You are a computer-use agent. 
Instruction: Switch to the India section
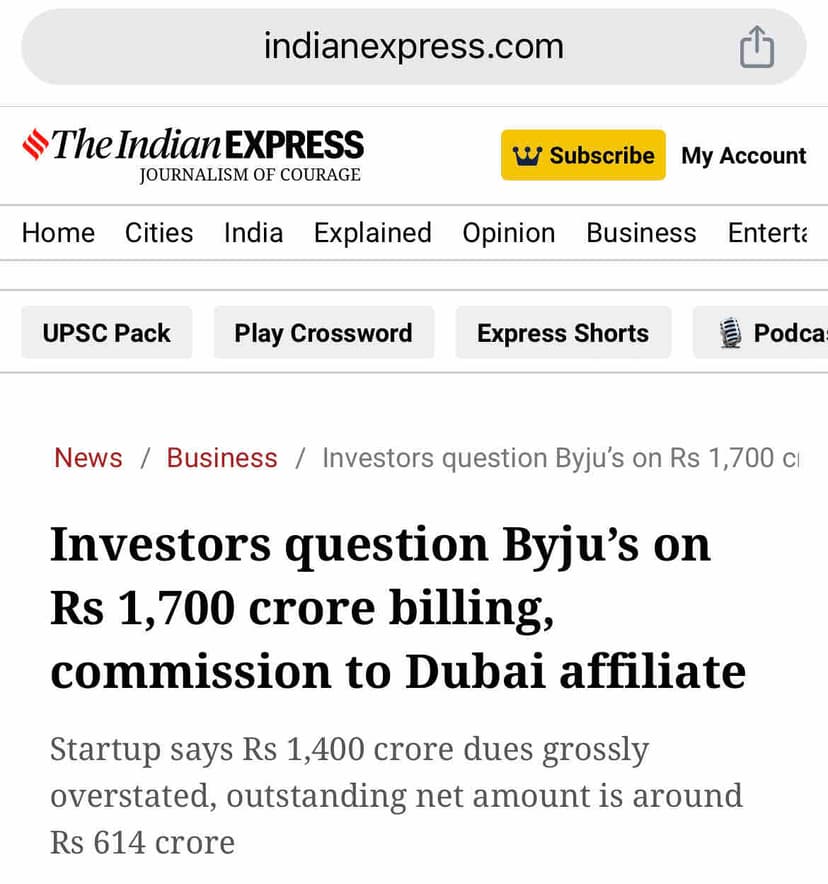coord(253,233)
